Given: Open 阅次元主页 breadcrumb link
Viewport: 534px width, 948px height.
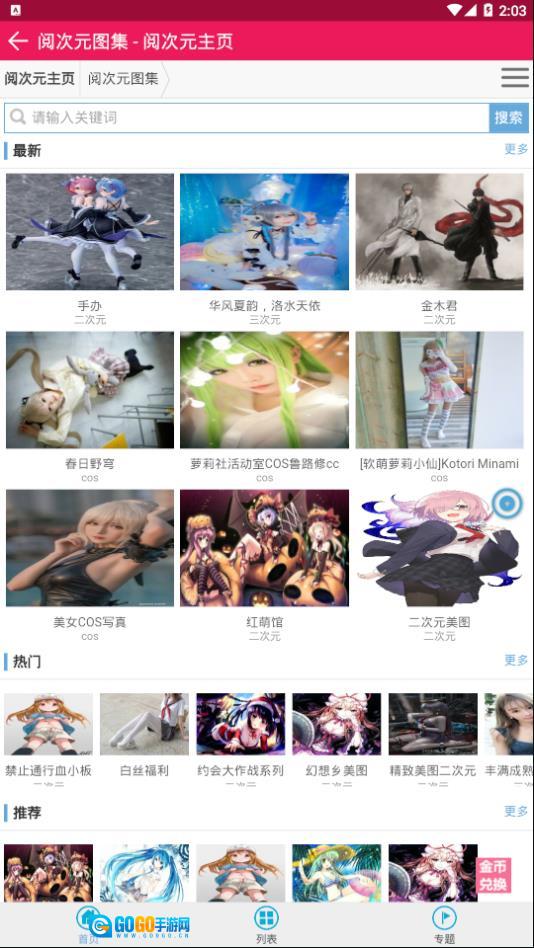Looking at the screenshot, I should 40,79.
